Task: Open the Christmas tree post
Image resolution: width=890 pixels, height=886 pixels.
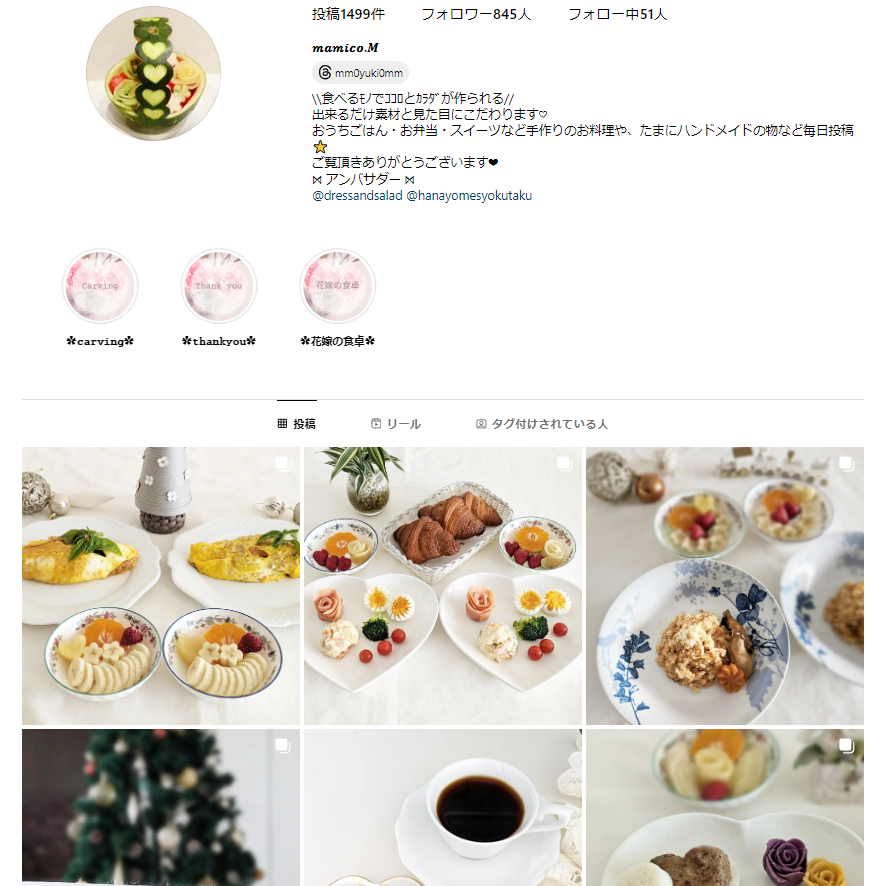Action: 161,807
